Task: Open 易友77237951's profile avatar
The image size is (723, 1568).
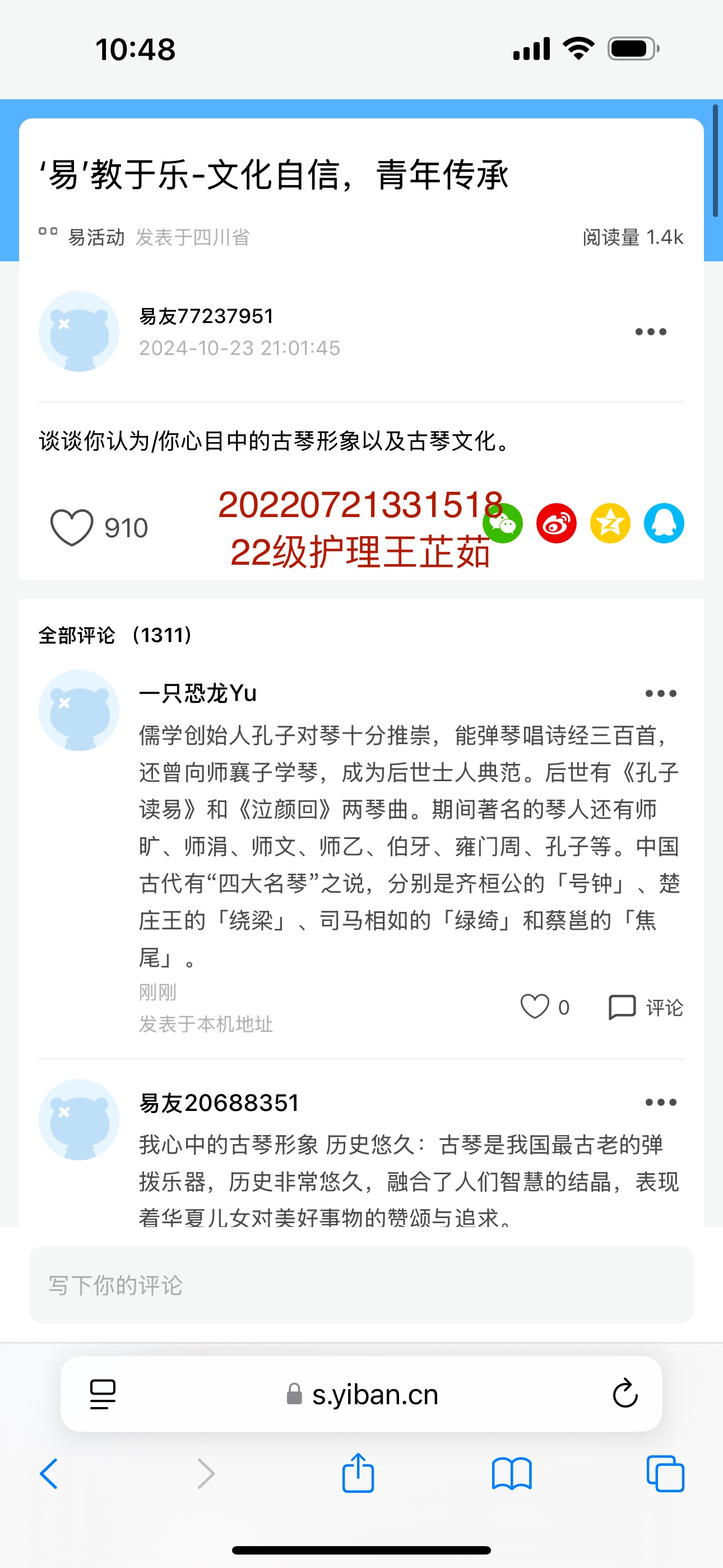Action: (79, 332)
